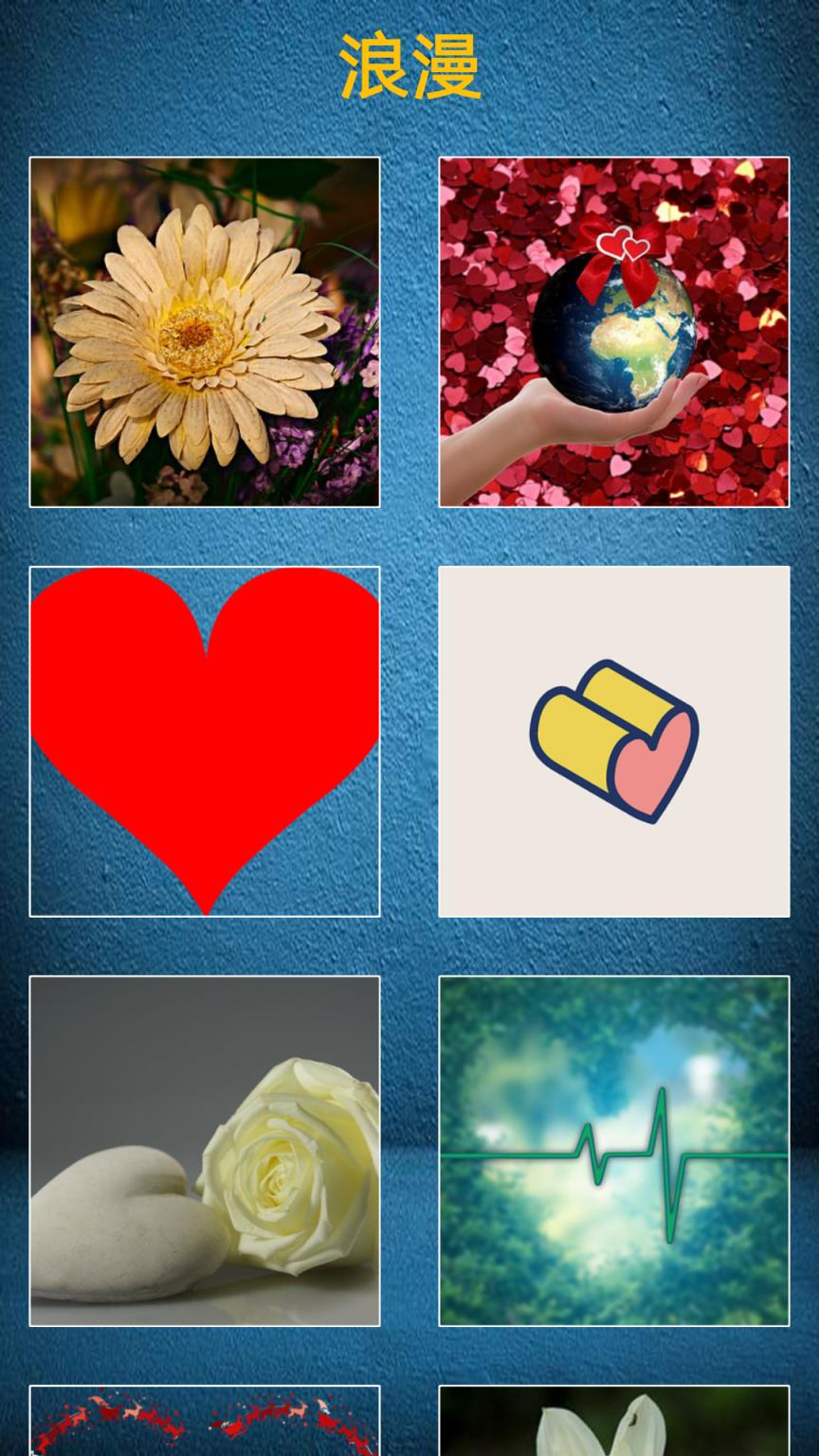819x1456 pixels.
Task: Open the white petal flower image
Action: (613, 1420)
